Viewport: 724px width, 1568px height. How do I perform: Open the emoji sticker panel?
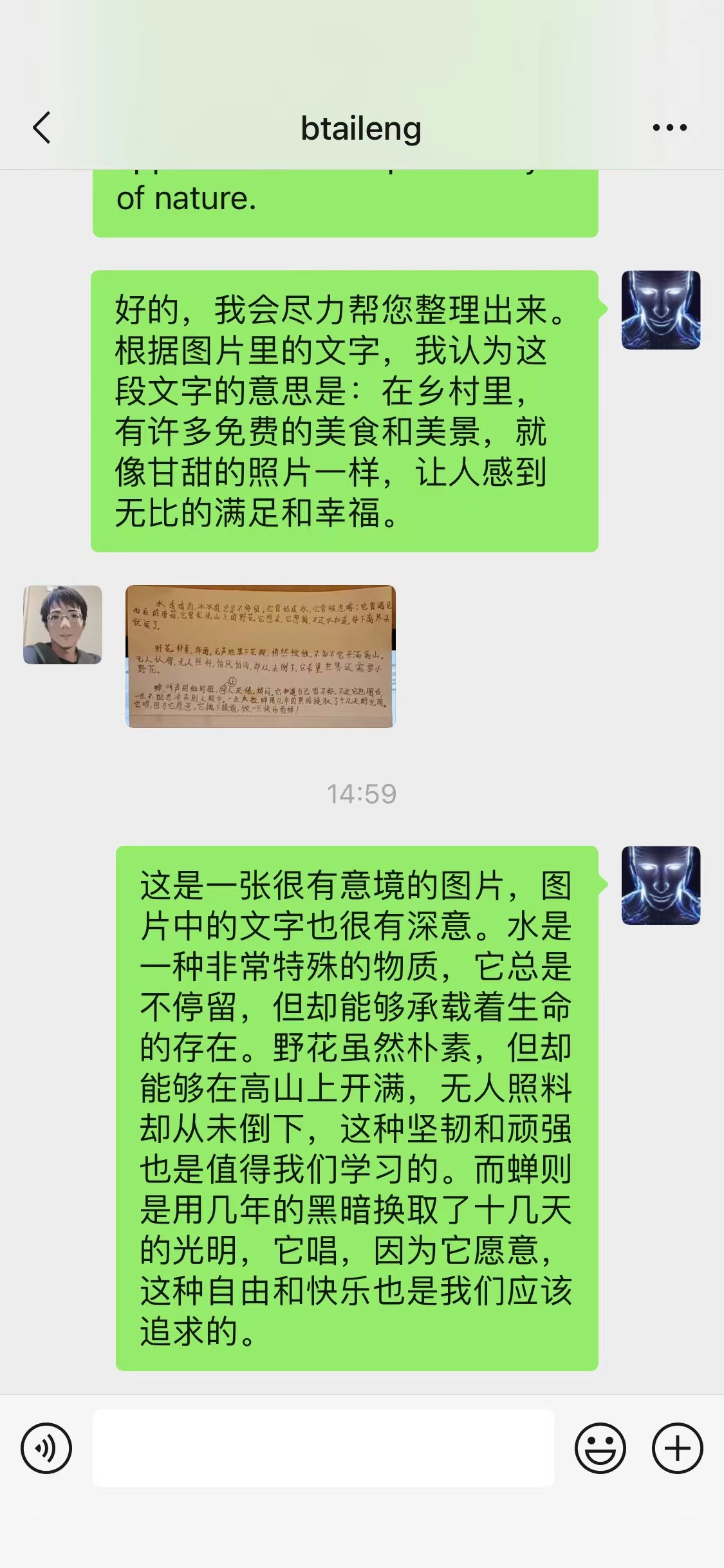[x=600, y=1448]
